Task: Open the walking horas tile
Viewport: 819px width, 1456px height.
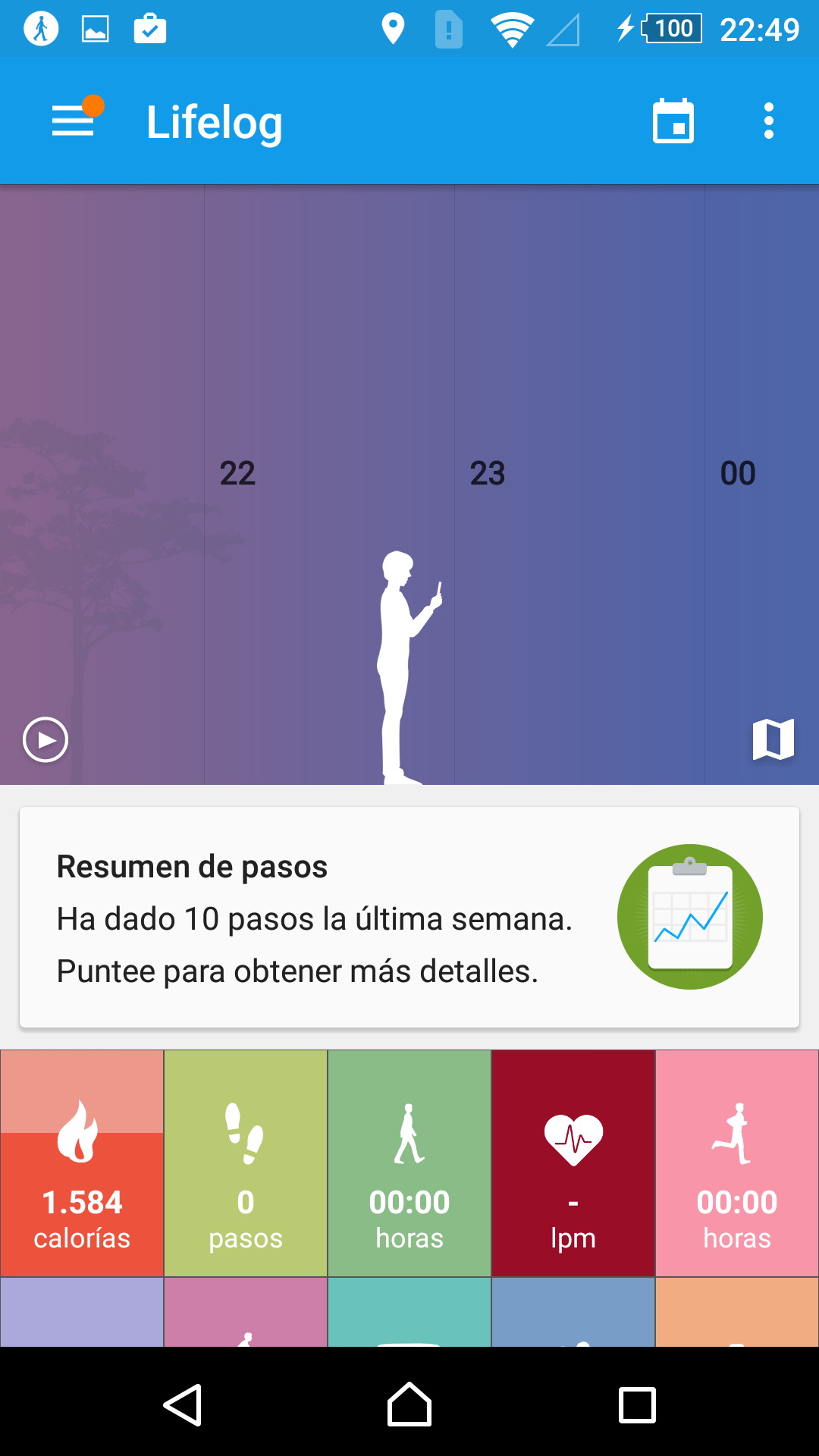Action: pyautogui.click(x=409, y=1163)
